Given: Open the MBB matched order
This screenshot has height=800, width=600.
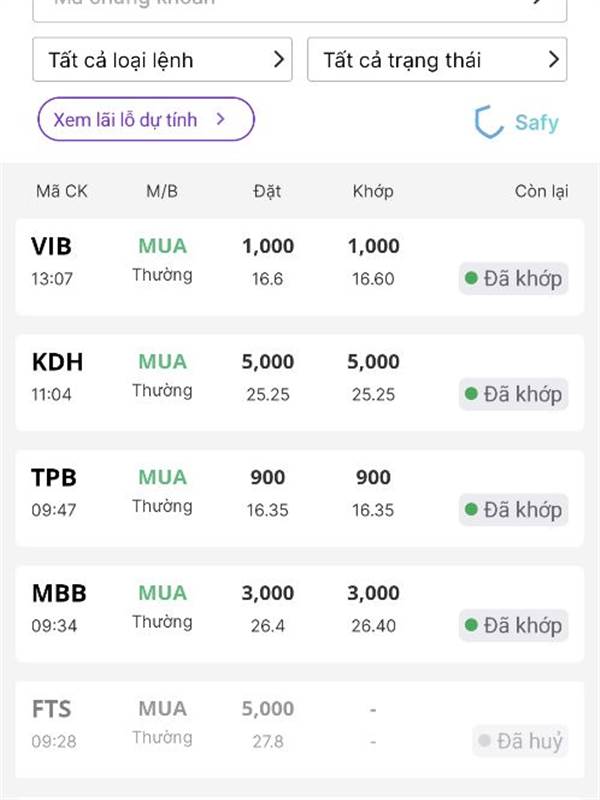Looking at the screenshot, I should (x=299, y=608).
